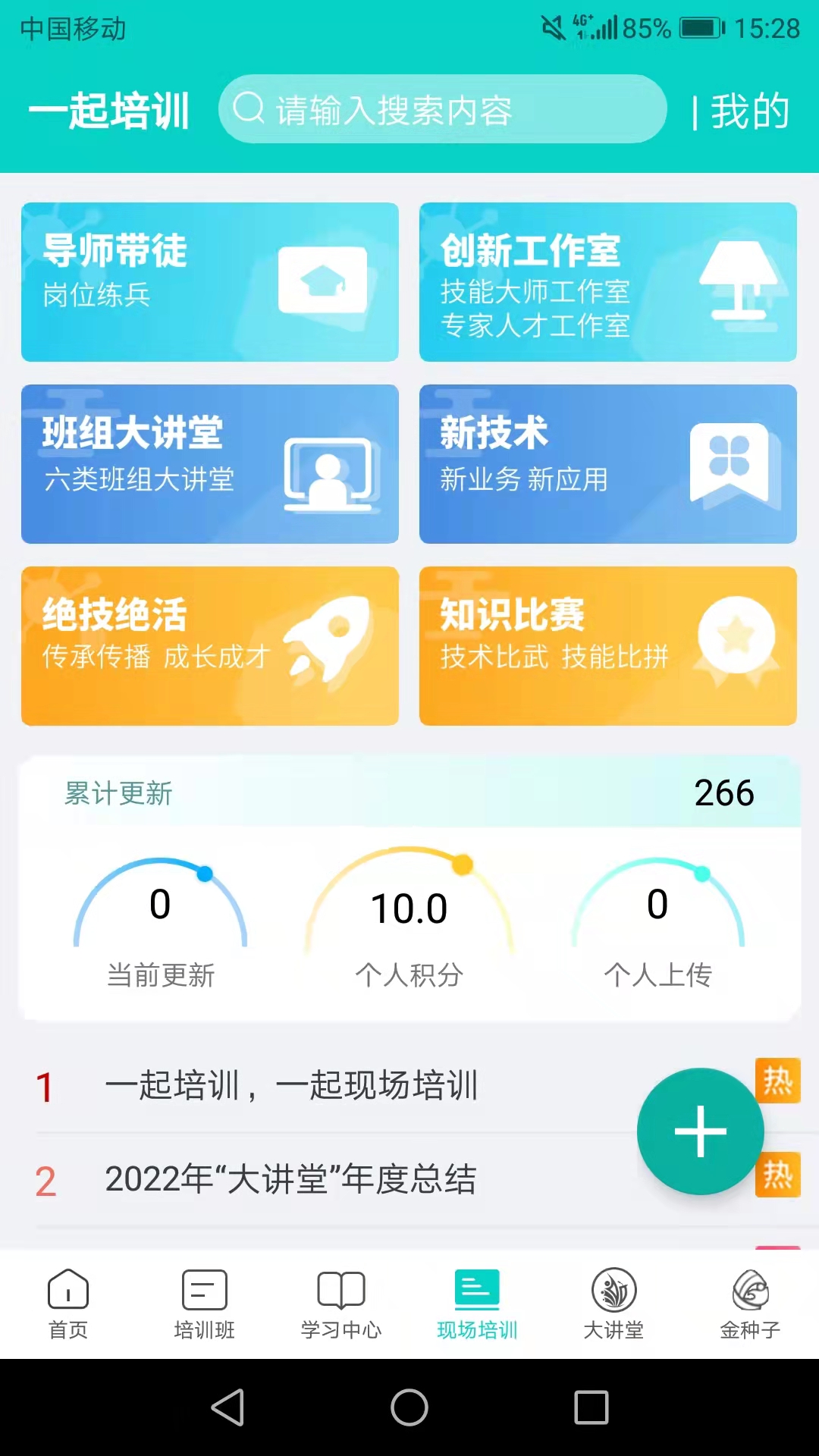
Task: Open the 创新工作室 card
Action: tap(607, 282)
